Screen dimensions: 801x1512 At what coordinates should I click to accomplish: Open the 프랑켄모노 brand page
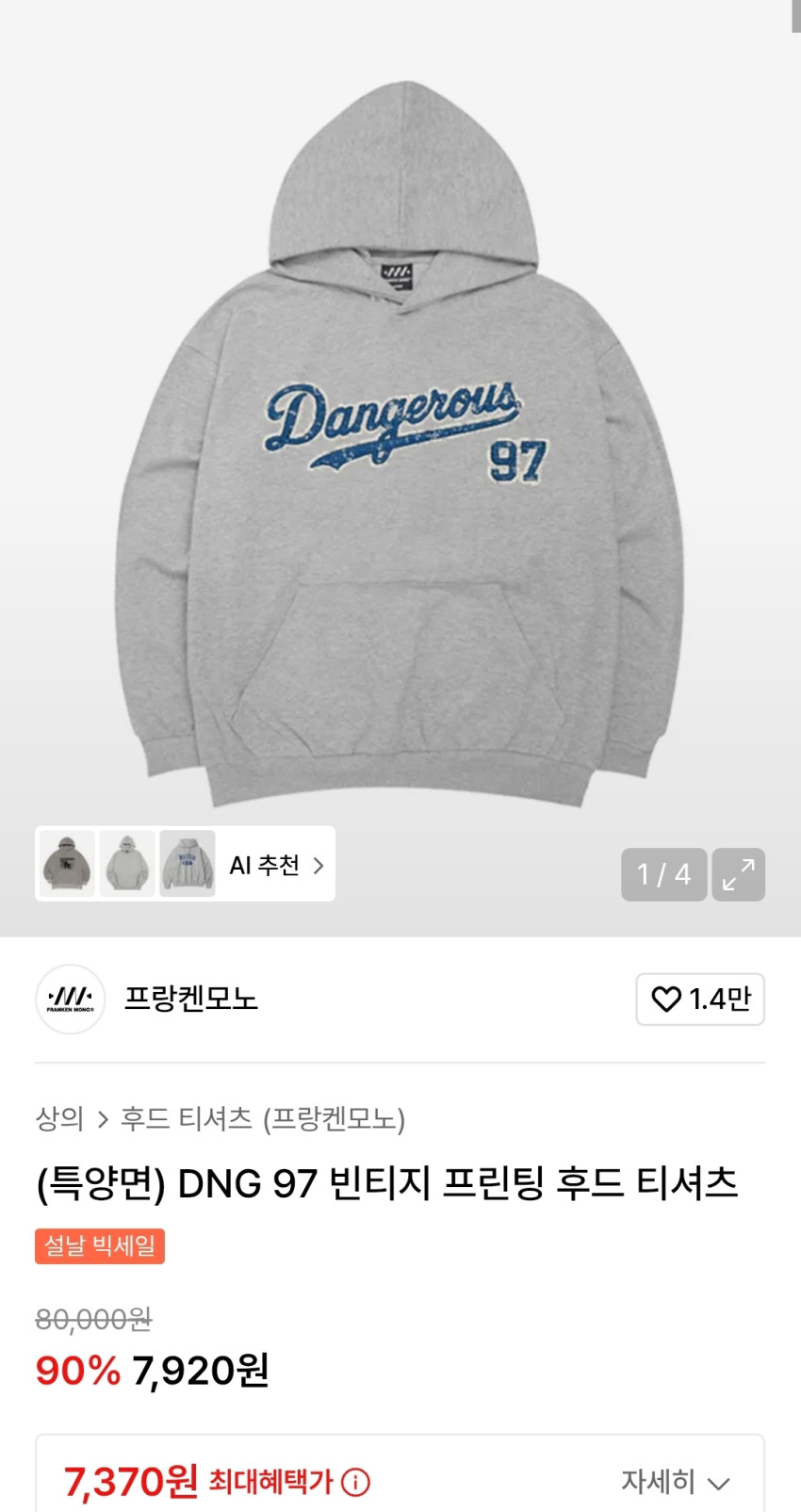pos(190,999)
